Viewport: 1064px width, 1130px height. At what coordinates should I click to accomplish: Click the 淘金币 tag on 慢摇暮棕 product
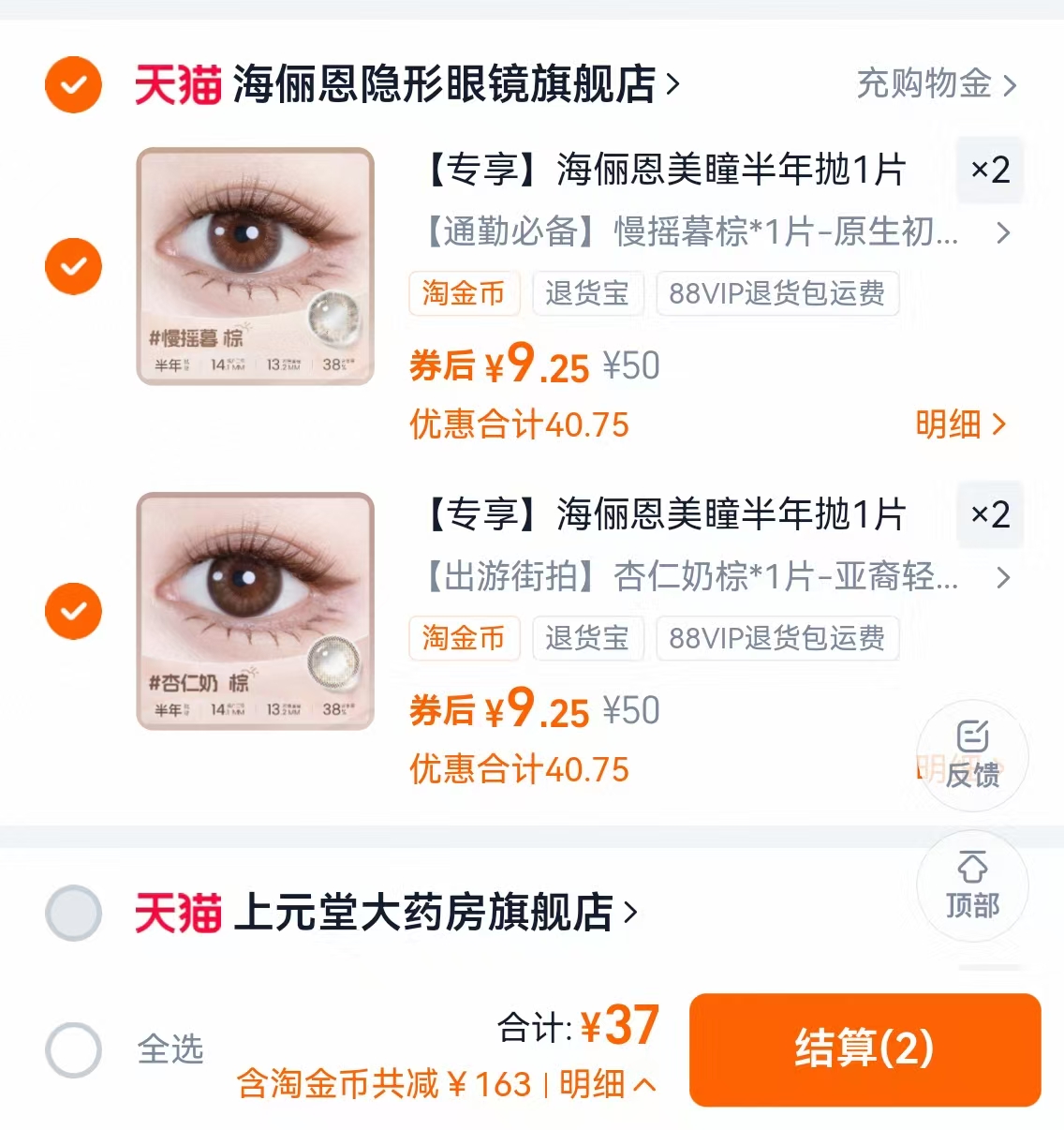click(464, 293)
